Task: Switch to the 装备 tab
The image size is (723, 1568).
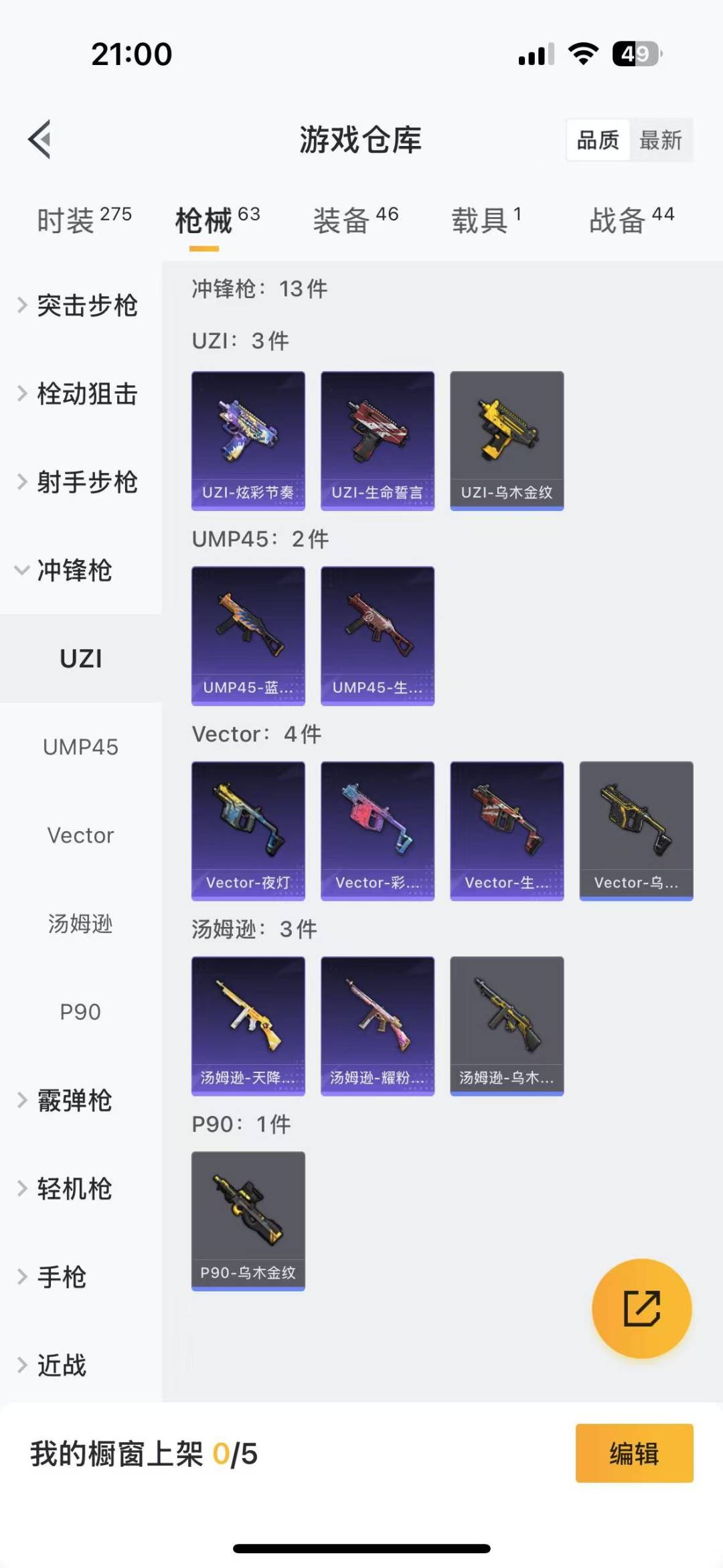Action: tap(355, 220)
